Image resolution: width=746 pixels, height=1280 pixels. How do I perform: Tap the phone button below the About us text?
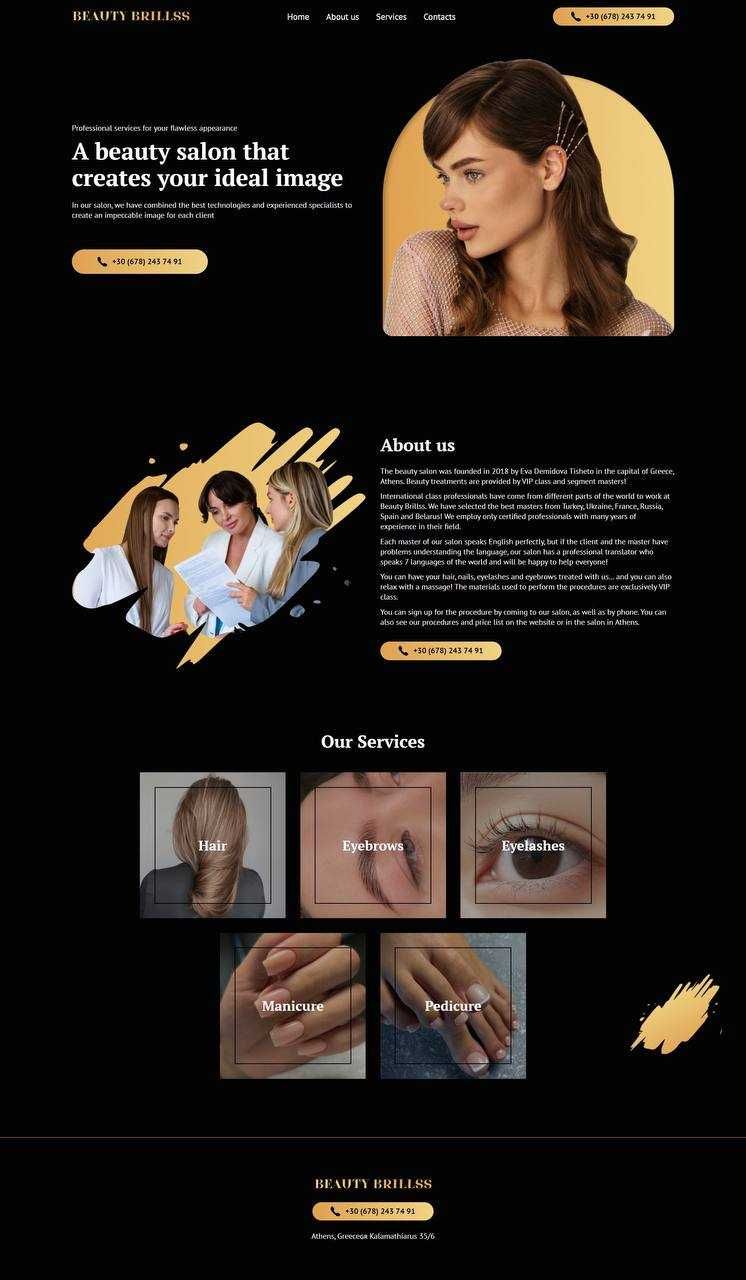(x=440, y=651)
